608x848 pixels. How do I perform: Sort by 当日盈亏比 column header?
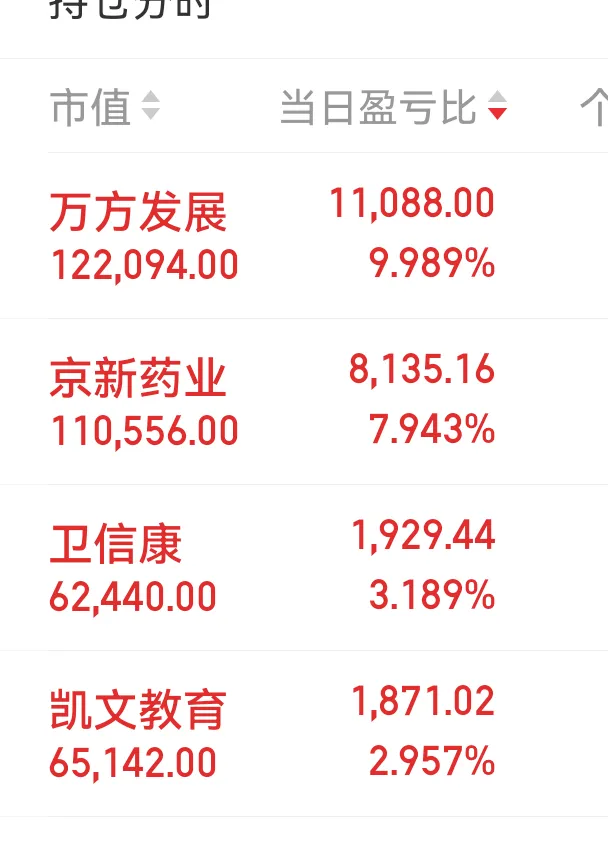click(x=393, y=108)
